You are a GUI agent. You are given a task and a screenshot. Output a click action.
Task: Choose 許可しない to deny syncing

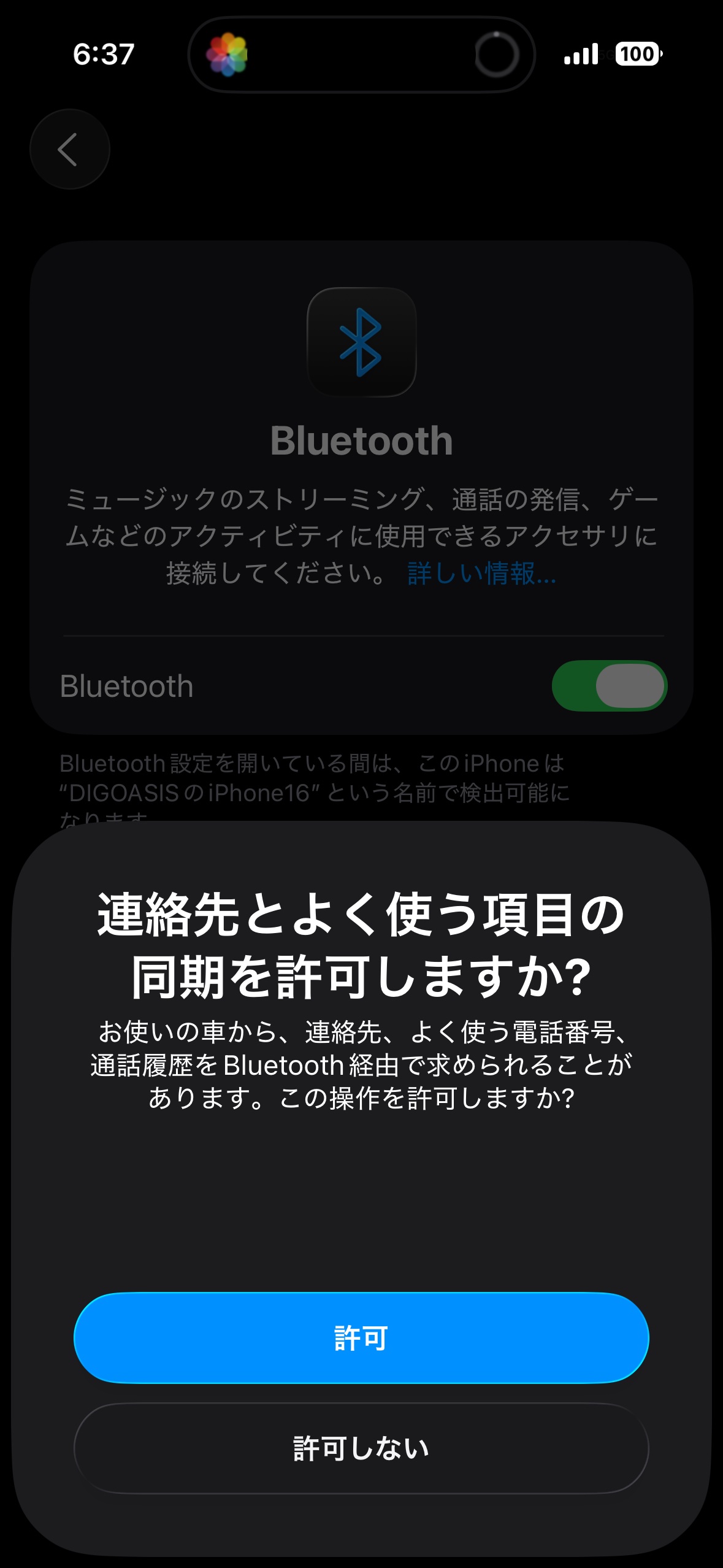361,1448
